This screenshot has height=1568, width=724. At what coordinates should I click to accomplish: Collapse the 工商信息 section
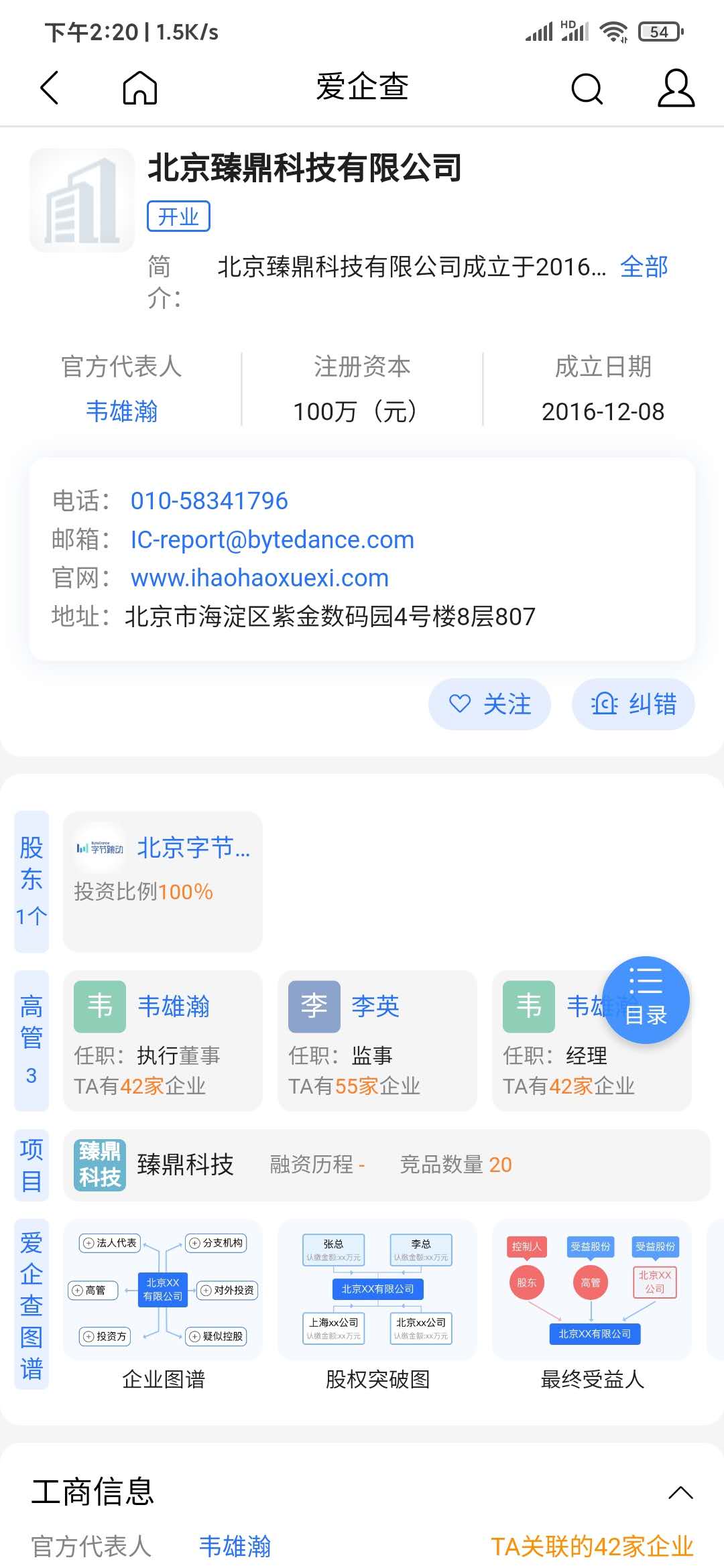[x=680, y=1492]
